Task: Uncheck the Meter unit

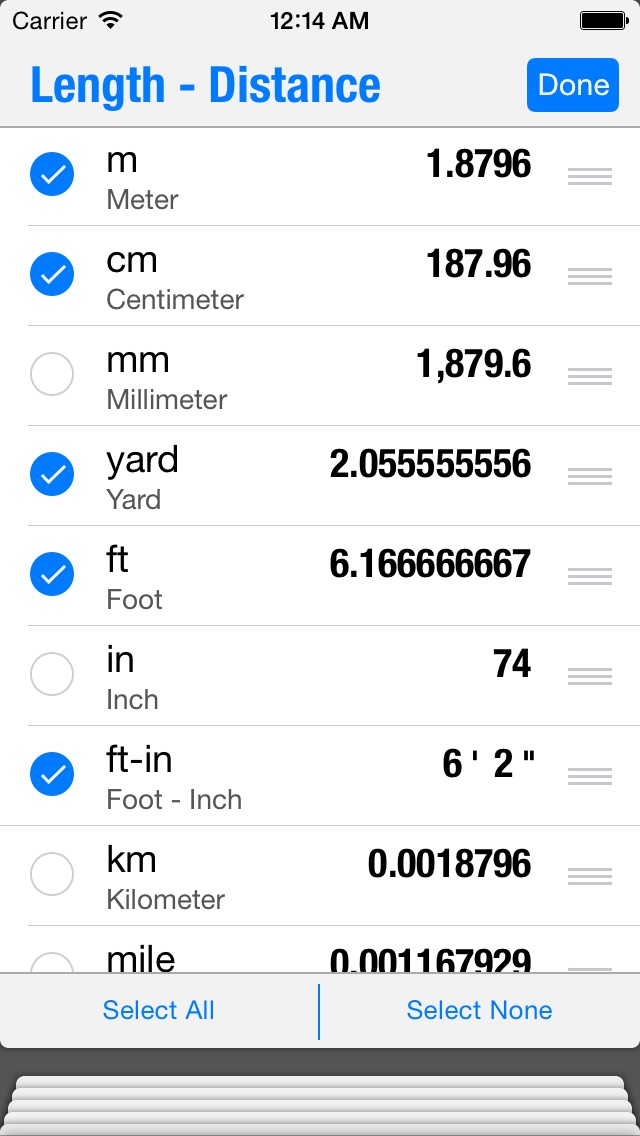Action: pos(52,175)
